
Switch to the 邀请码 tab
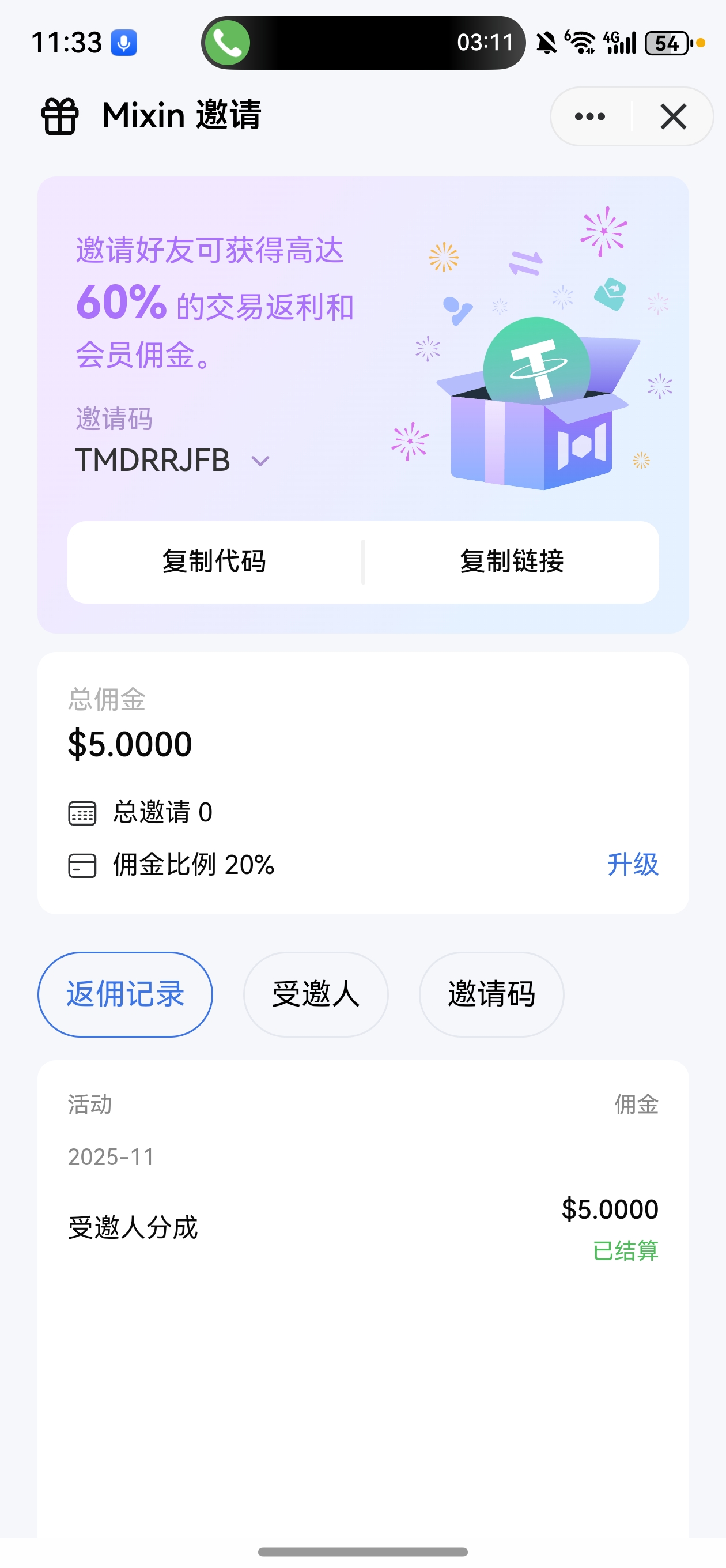tap(491, 994)
